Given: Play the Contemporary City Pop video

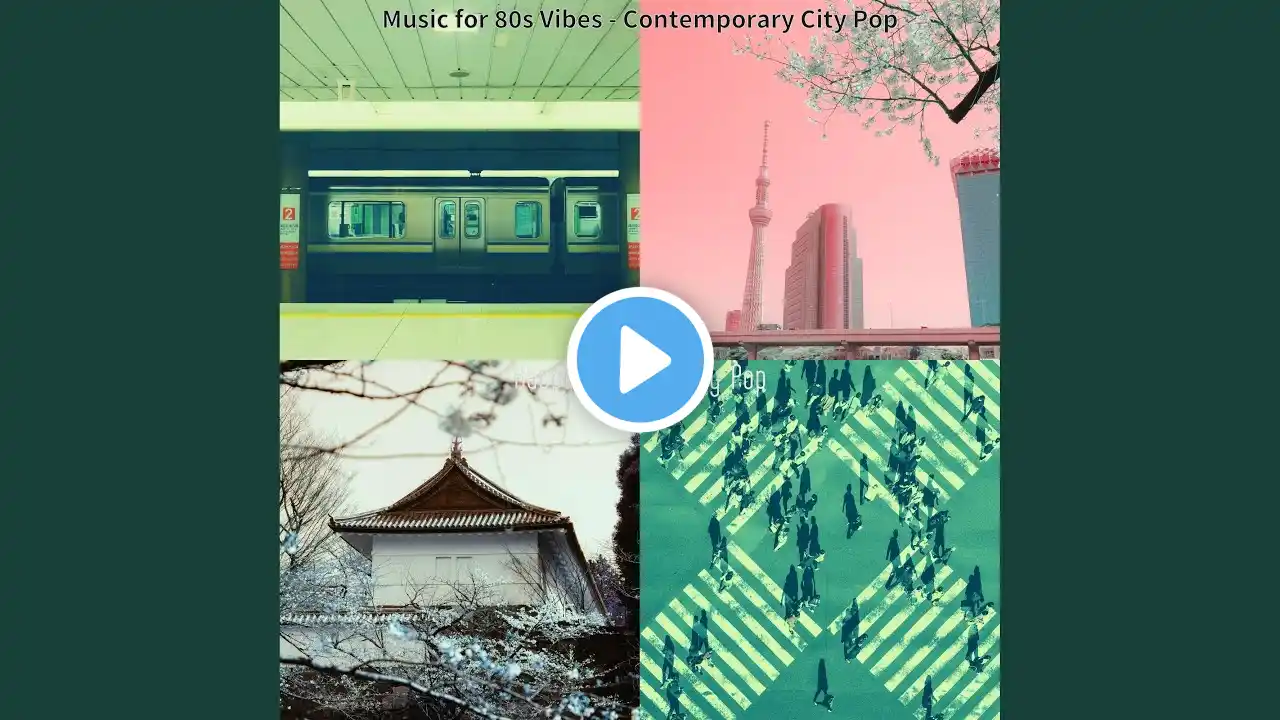Looking at the screenshot, I should (640, 360).
